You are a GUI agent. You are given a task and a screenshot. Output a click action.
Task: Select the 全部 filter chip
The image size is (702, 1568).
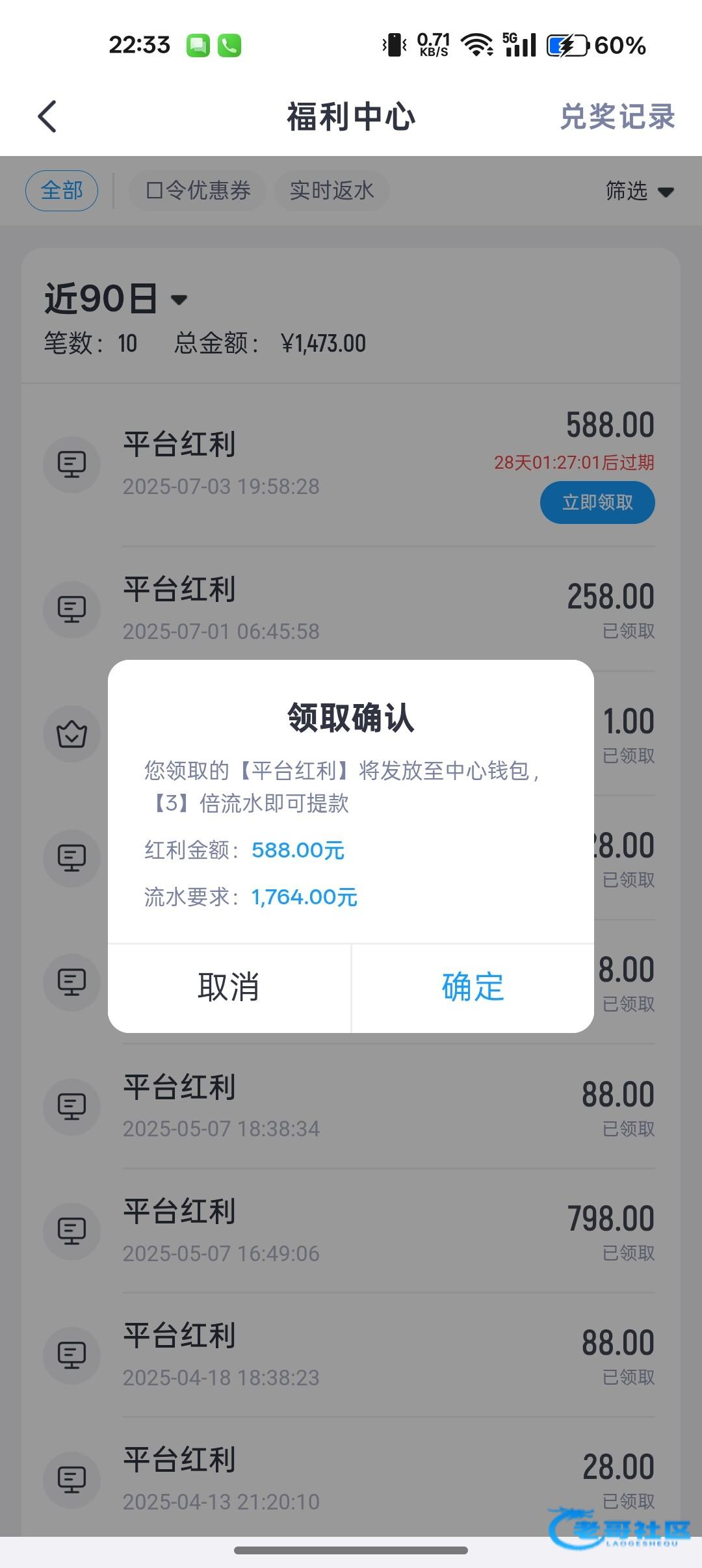(x=62, y=191)
